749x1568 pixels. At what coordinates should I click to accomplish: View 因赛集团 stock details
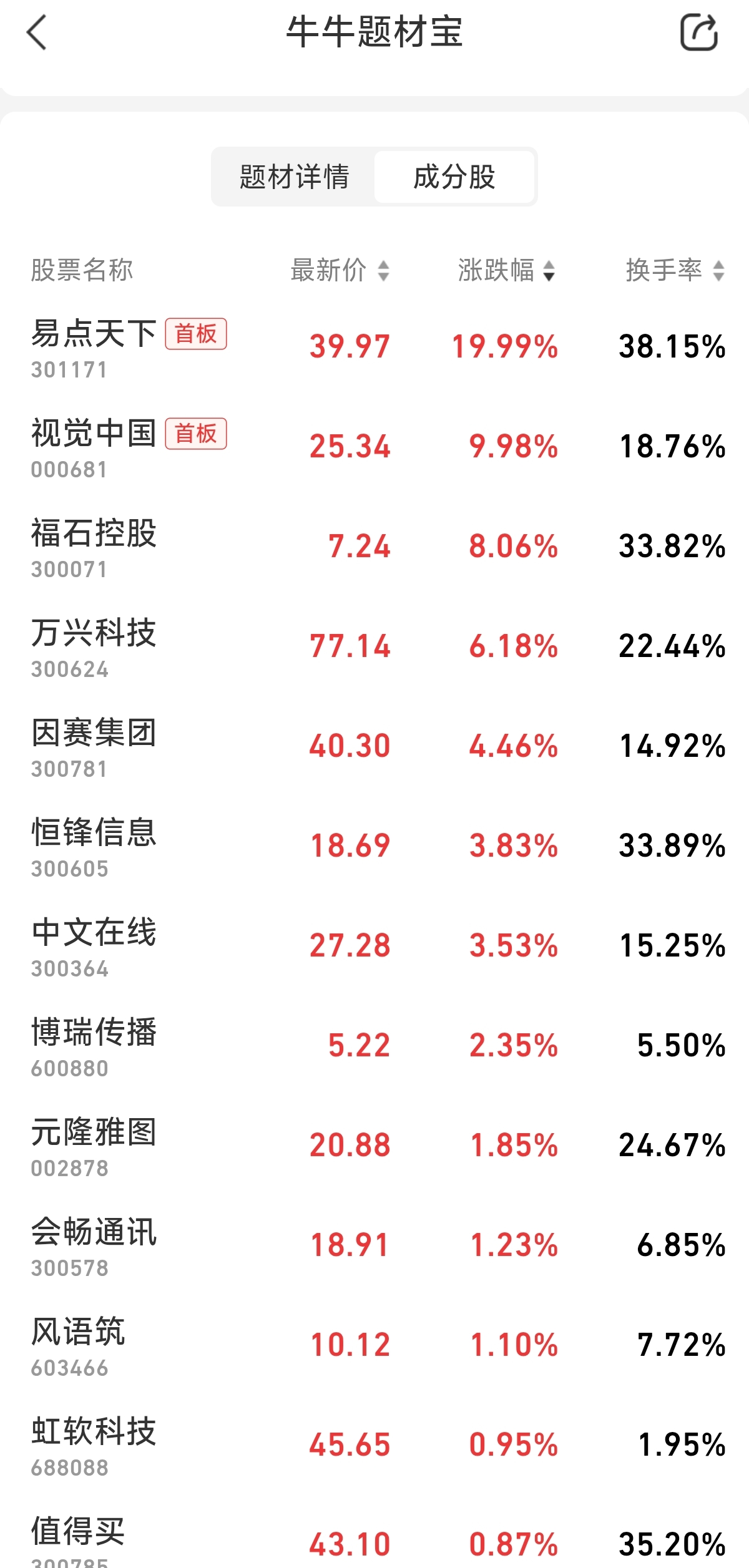coord(94,746)
